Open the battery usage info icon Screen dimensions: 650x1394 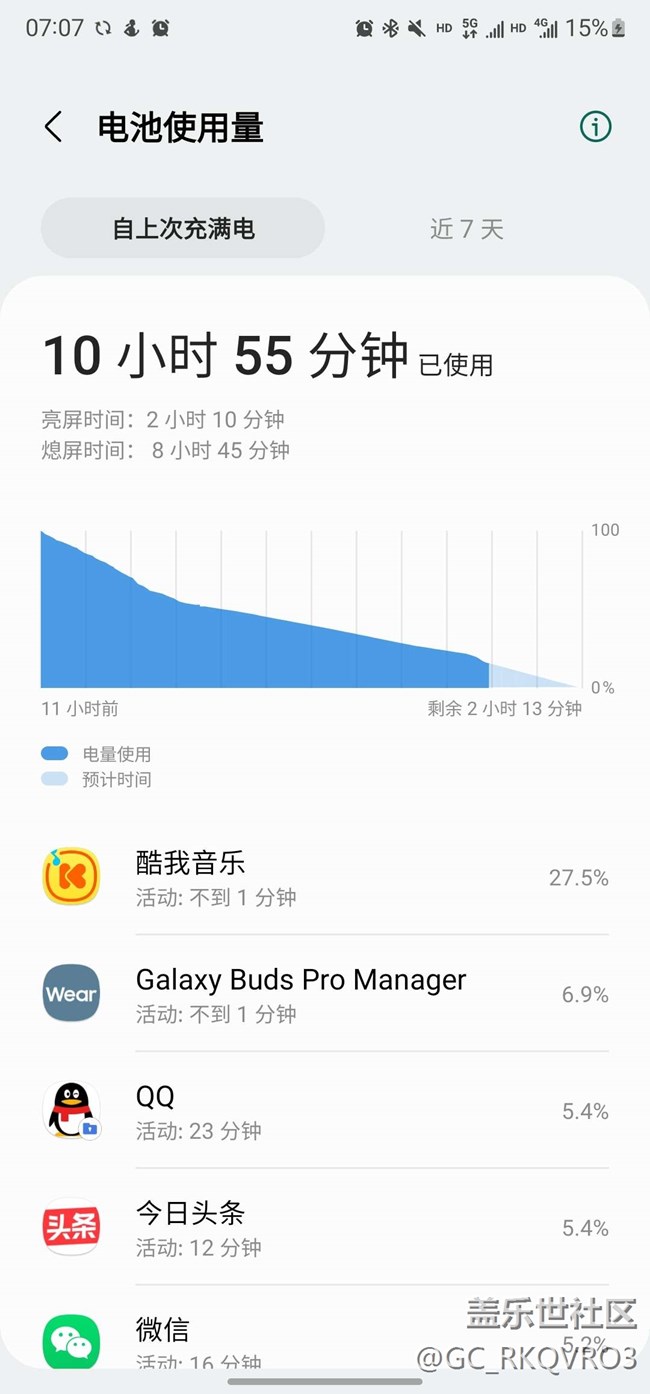[x=595, y=127]
